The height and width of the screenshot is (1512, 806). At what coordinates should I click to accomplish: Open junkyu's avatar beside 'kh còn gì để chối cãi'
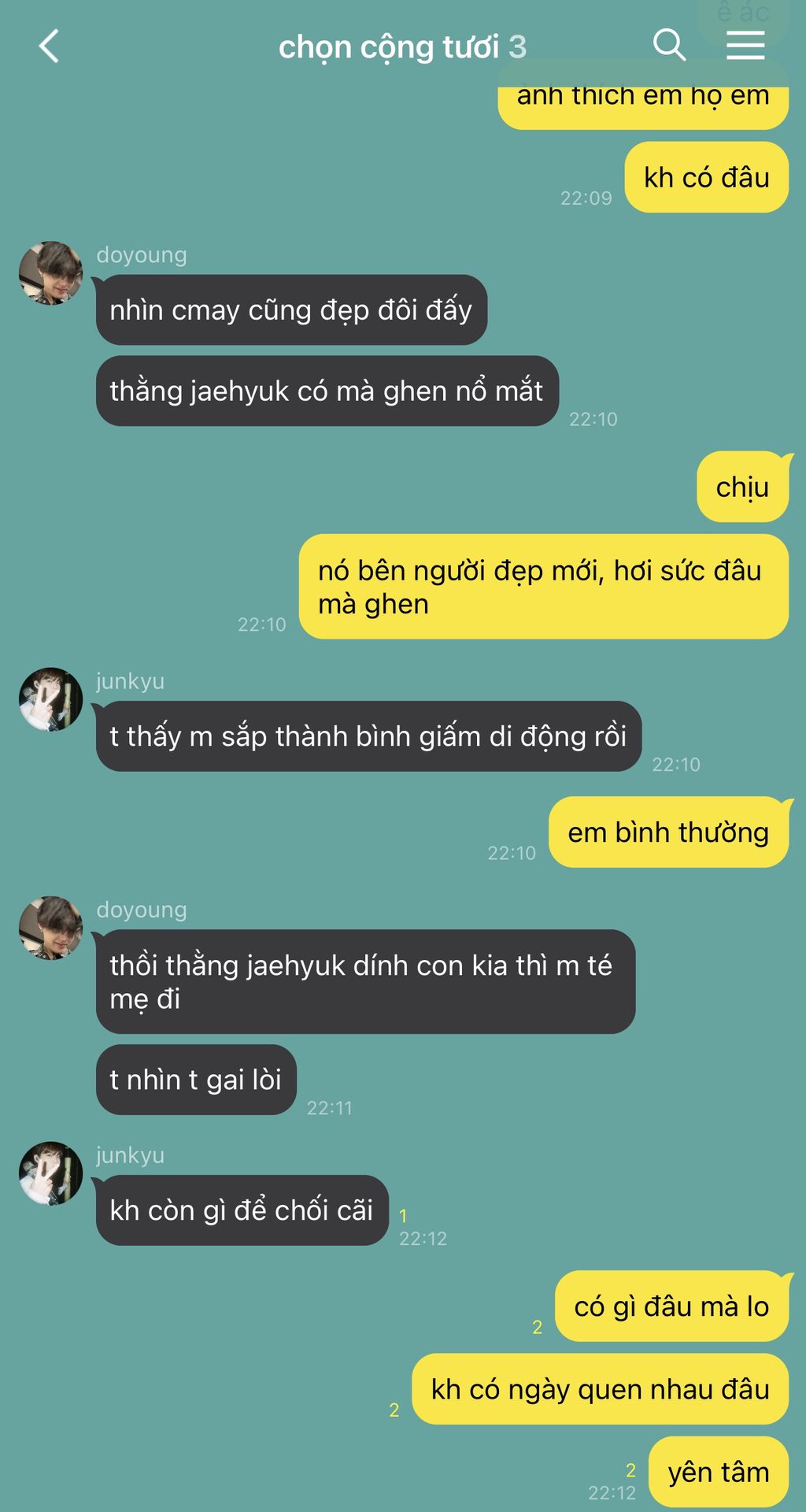click(x=51, y=1173)
